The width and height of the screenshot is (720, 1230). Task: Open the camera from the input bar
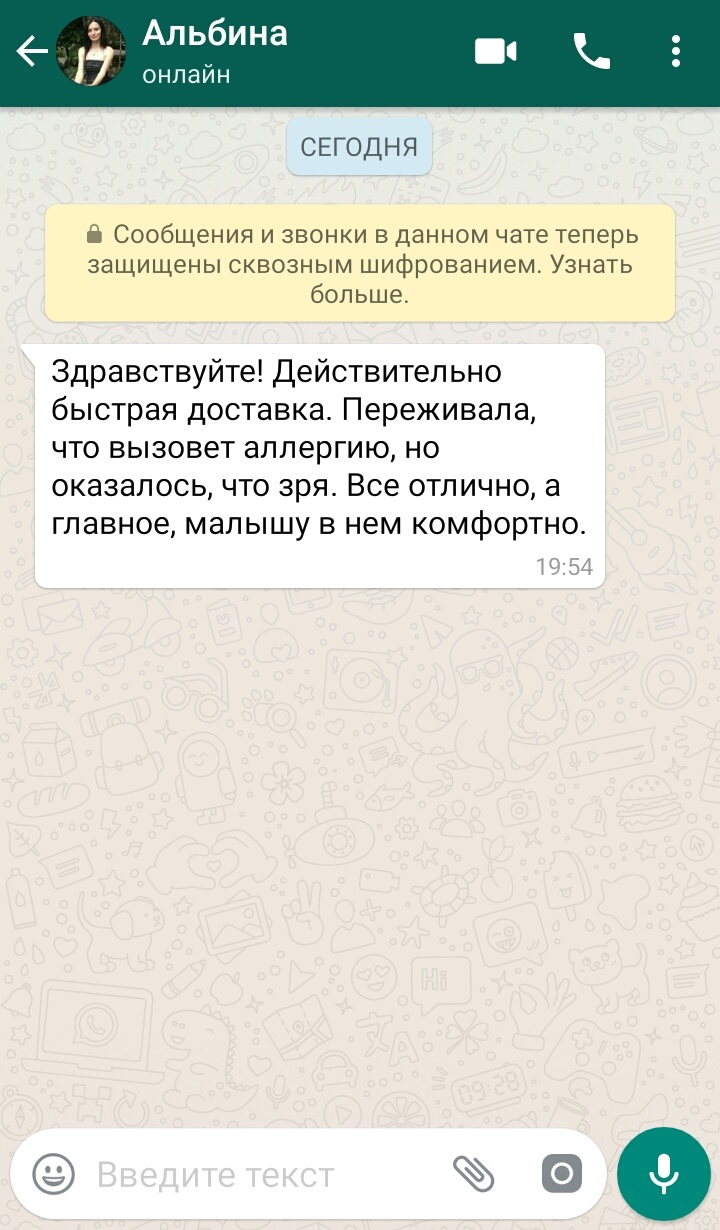click(x=562, y=1174)
